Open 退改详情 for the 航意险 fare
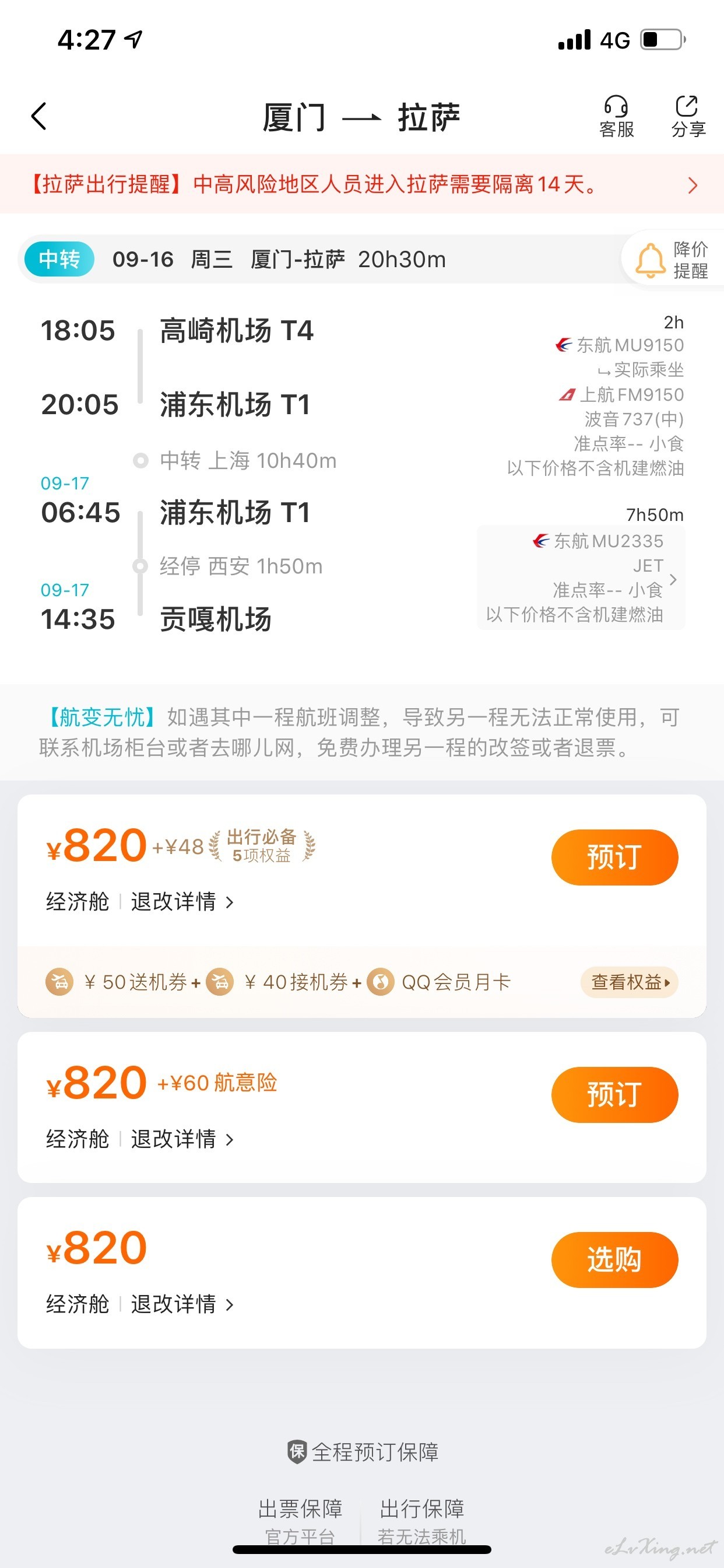 click(x=181, y=1139)
